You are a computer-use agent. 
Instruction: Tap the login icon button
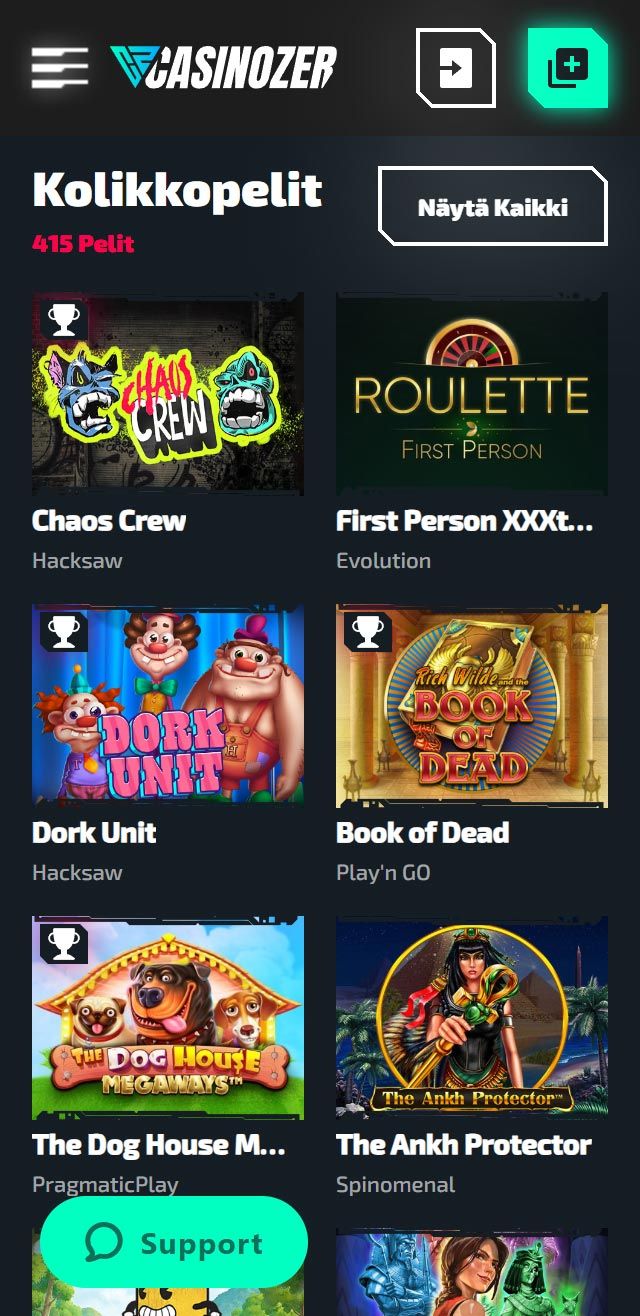(455, 68)
